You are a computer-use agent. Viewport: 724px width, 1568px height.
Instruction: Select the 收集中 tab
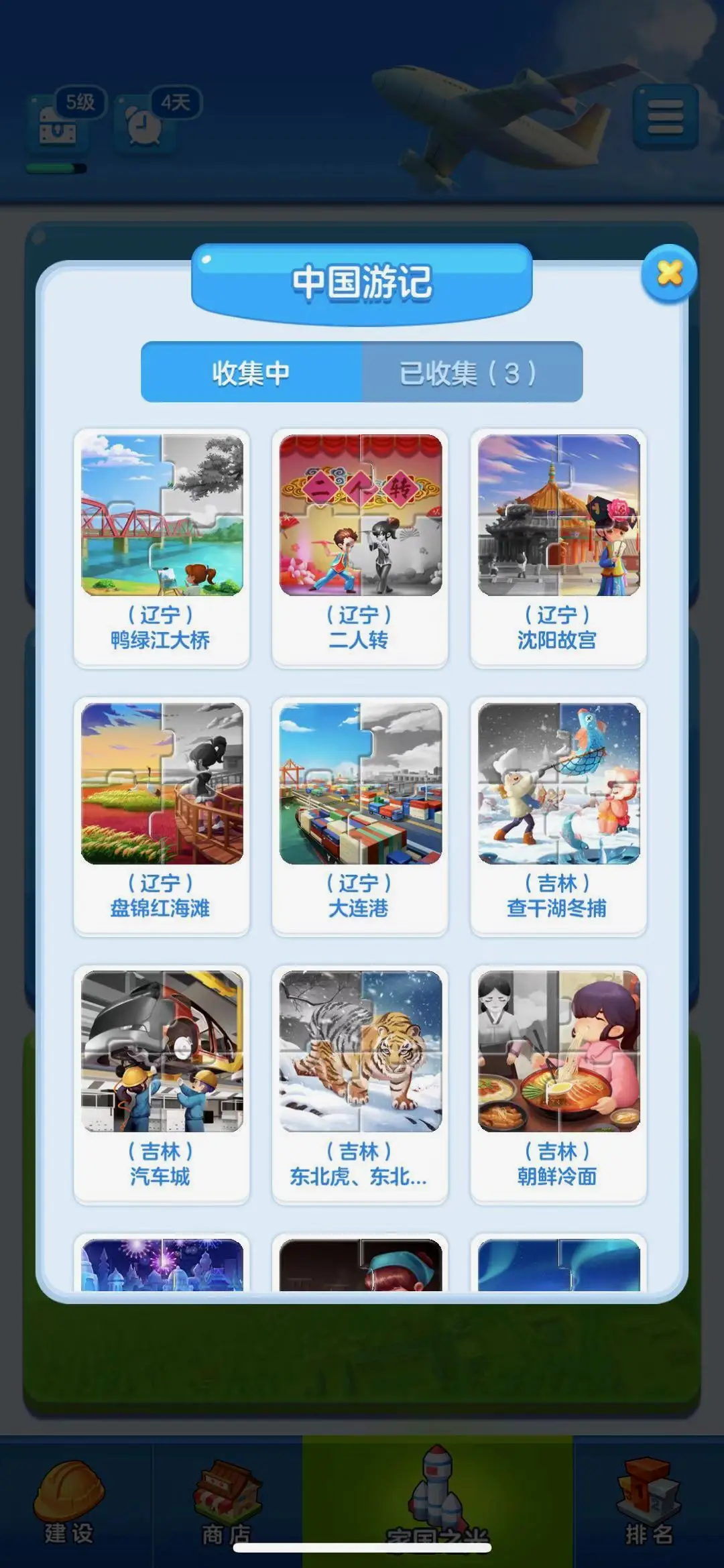[251, 373]
